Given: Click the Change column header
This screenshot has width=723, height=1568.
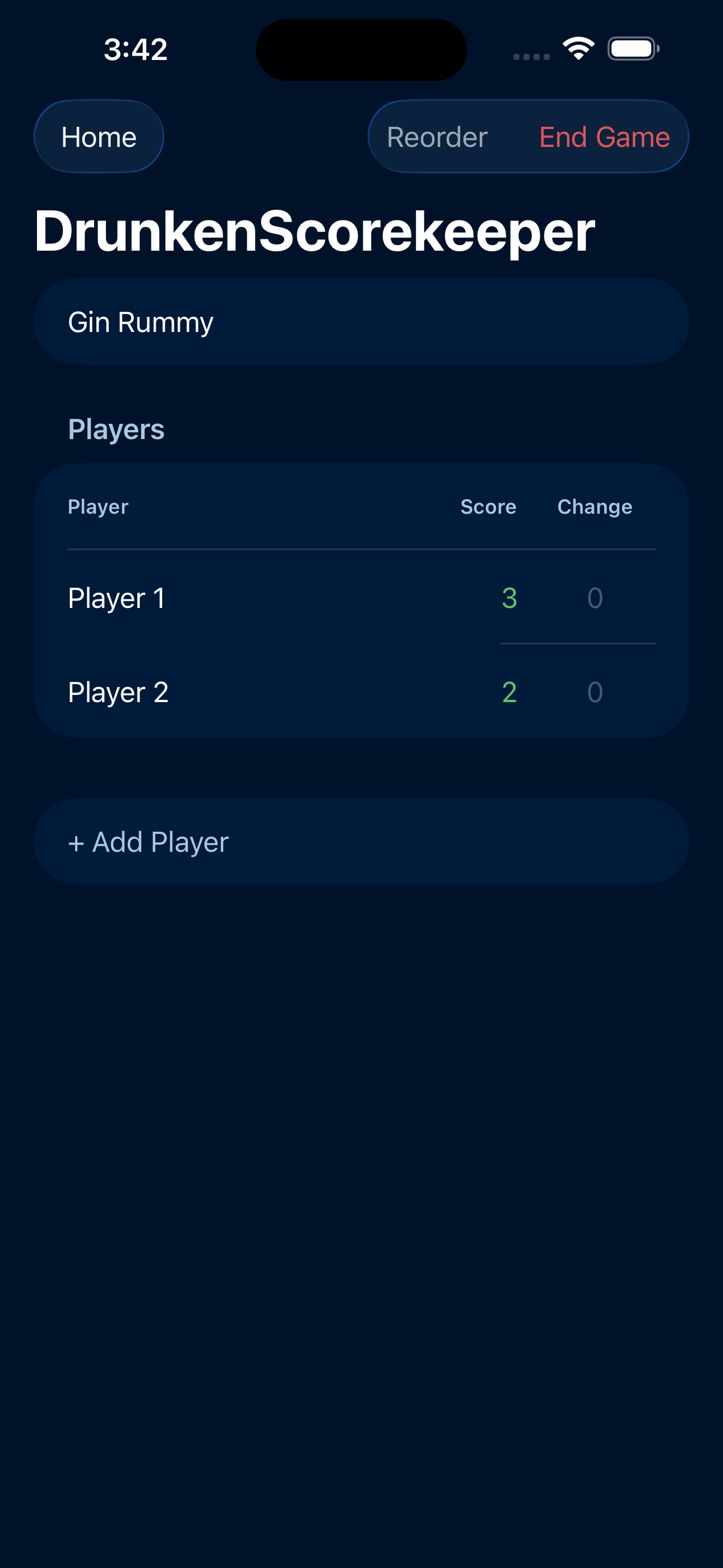Looking at the screenshot, I should click(595, 506).
